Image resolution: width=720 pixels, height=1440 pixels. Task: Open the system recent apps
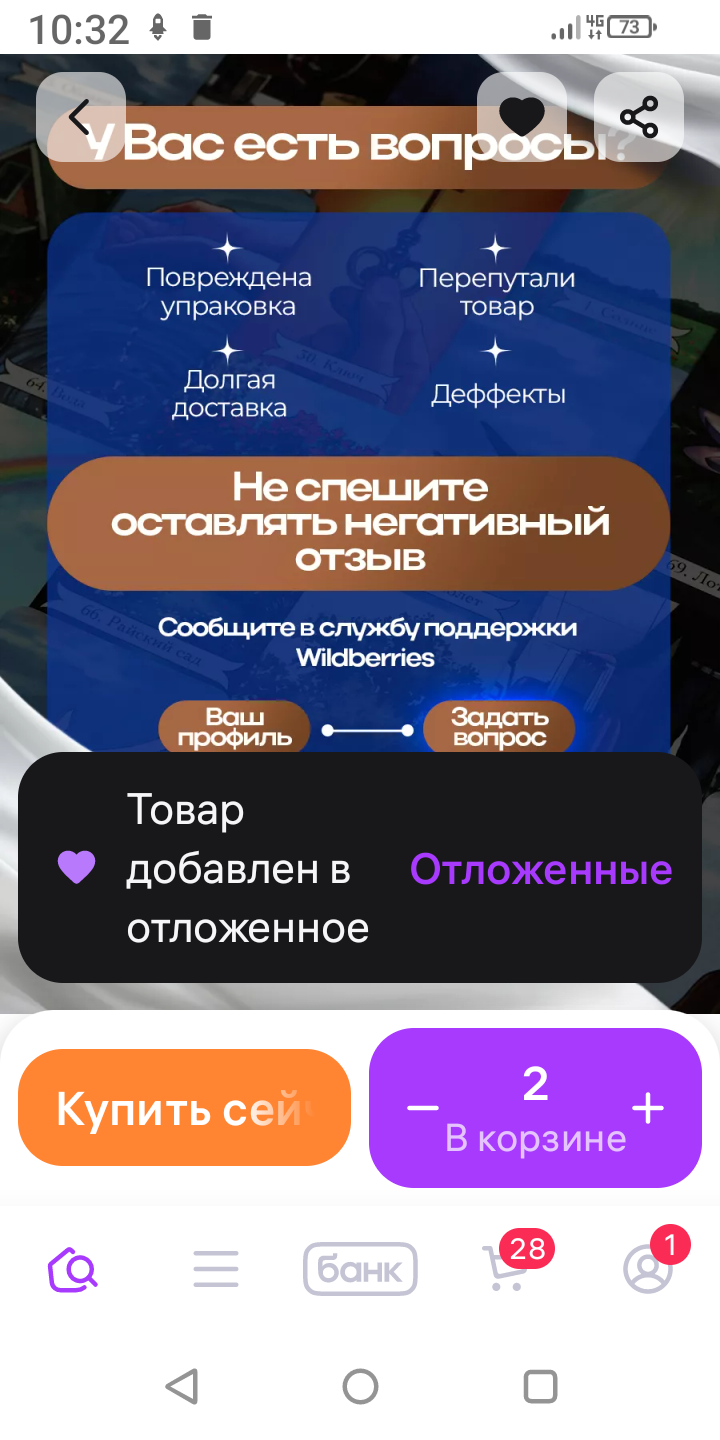[x=540, y=1387]
